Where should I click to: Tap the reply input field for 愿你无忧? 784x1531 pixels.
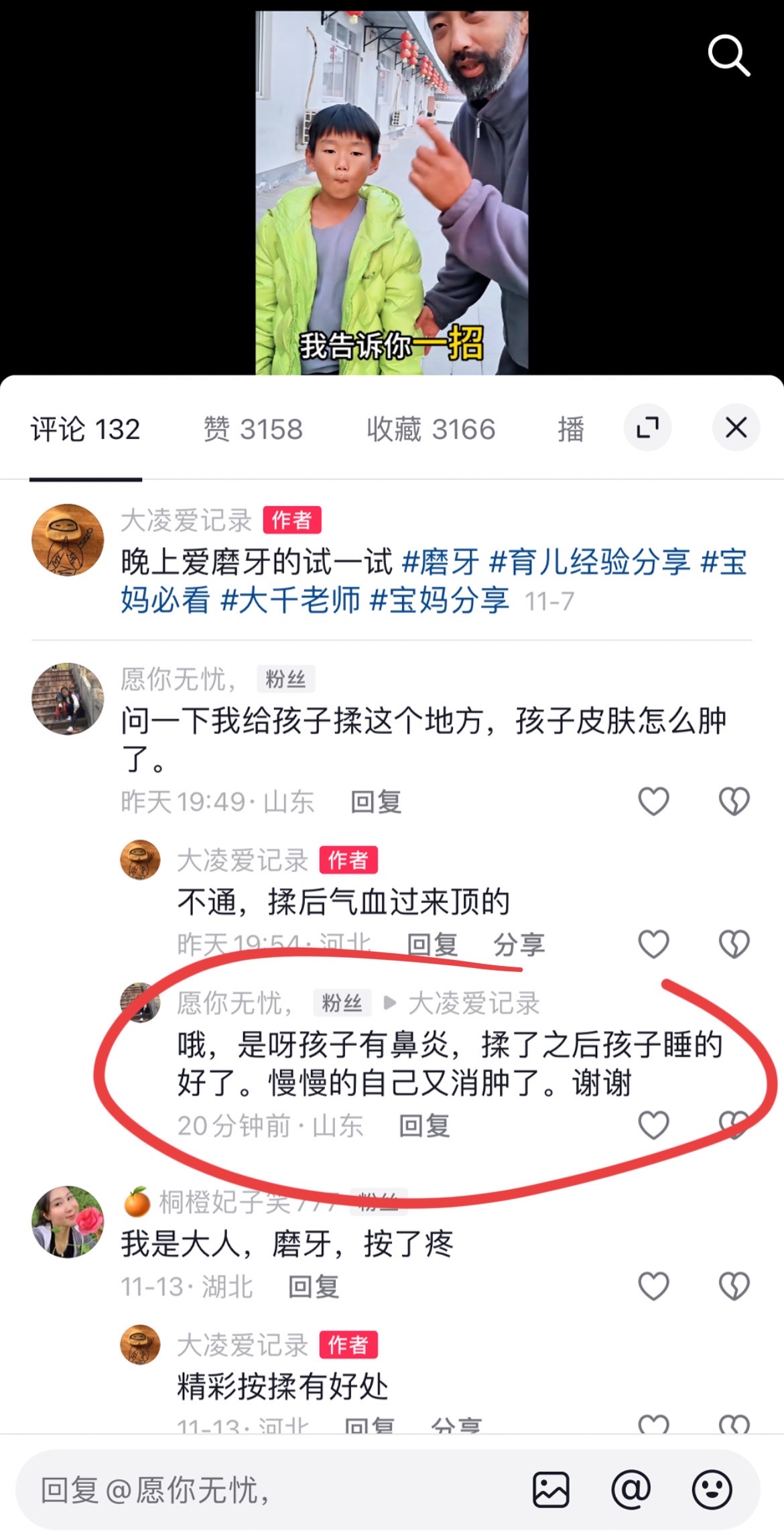[x=268, y=1490]
